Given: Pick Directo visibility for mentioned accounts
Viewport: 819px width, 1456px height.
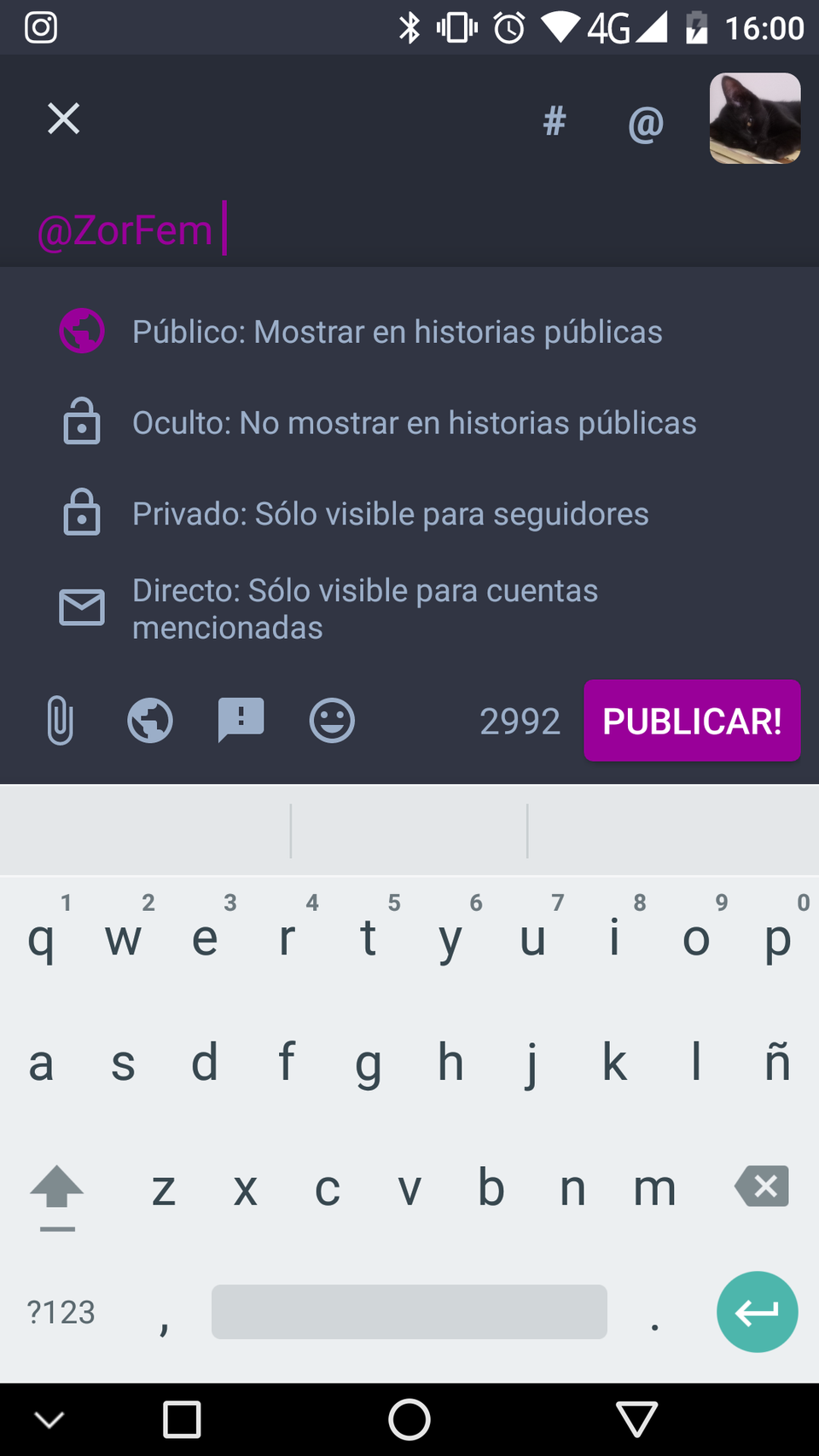Looking at the screenshot, I should 364,608.
